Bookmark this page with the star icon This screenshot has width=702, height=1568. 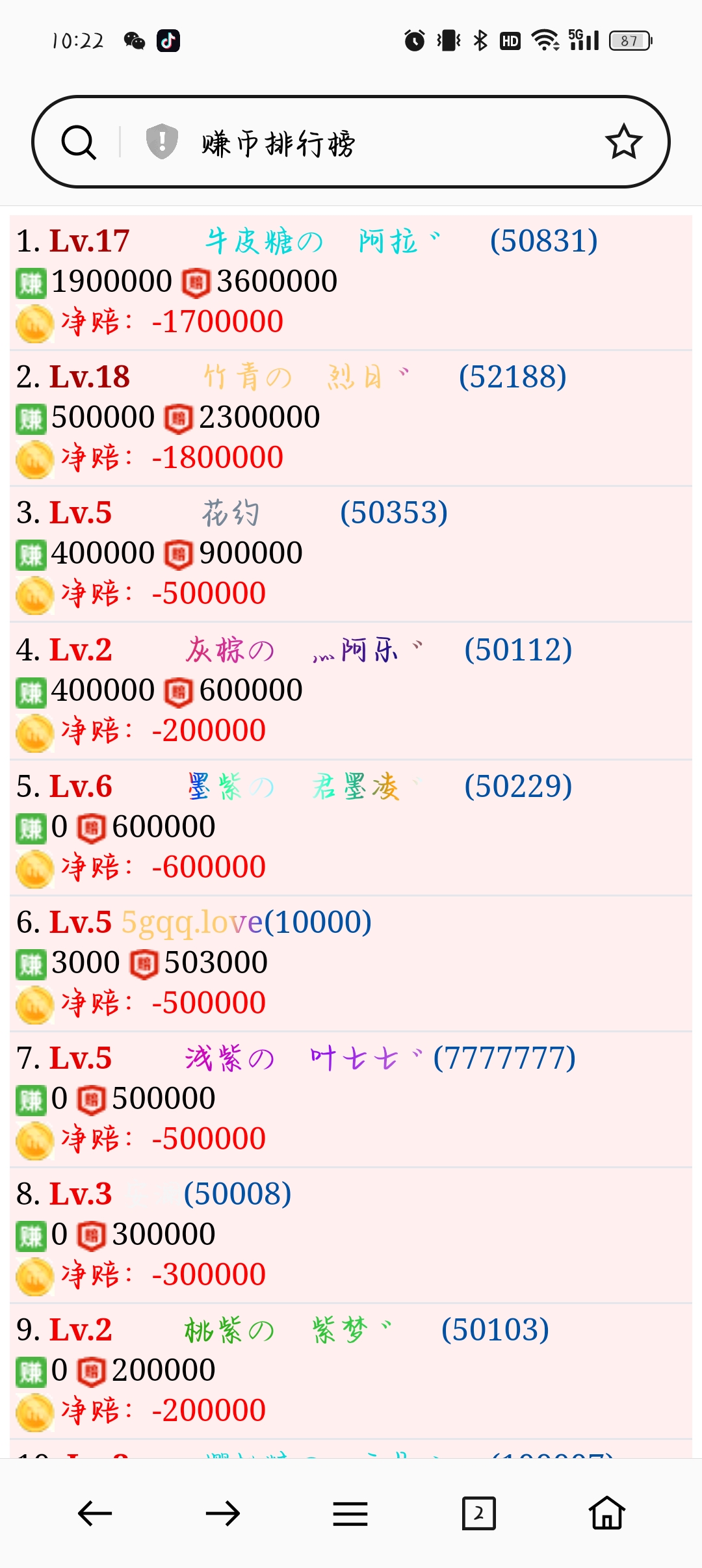[623, 142]
